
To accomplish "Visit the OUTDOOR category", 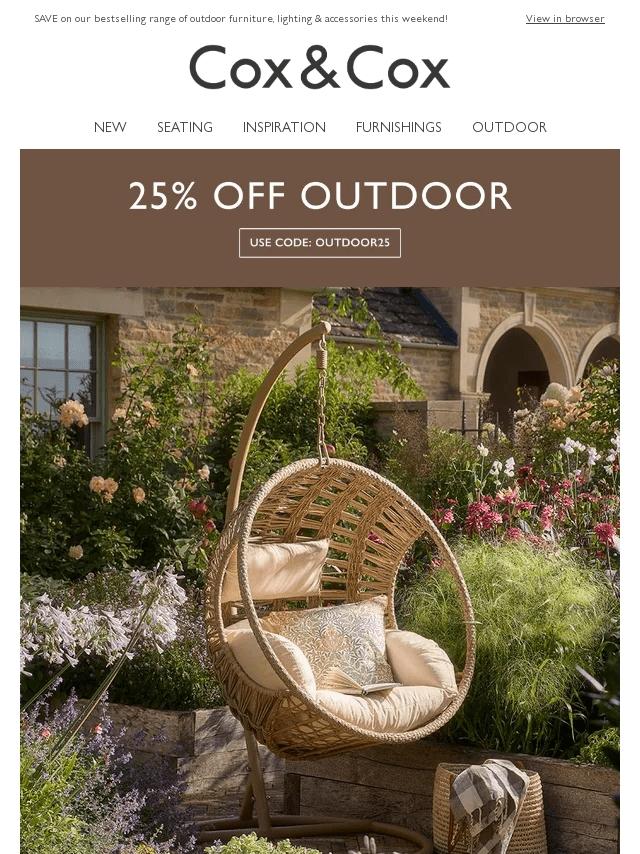I will click(x=509, y=127).
